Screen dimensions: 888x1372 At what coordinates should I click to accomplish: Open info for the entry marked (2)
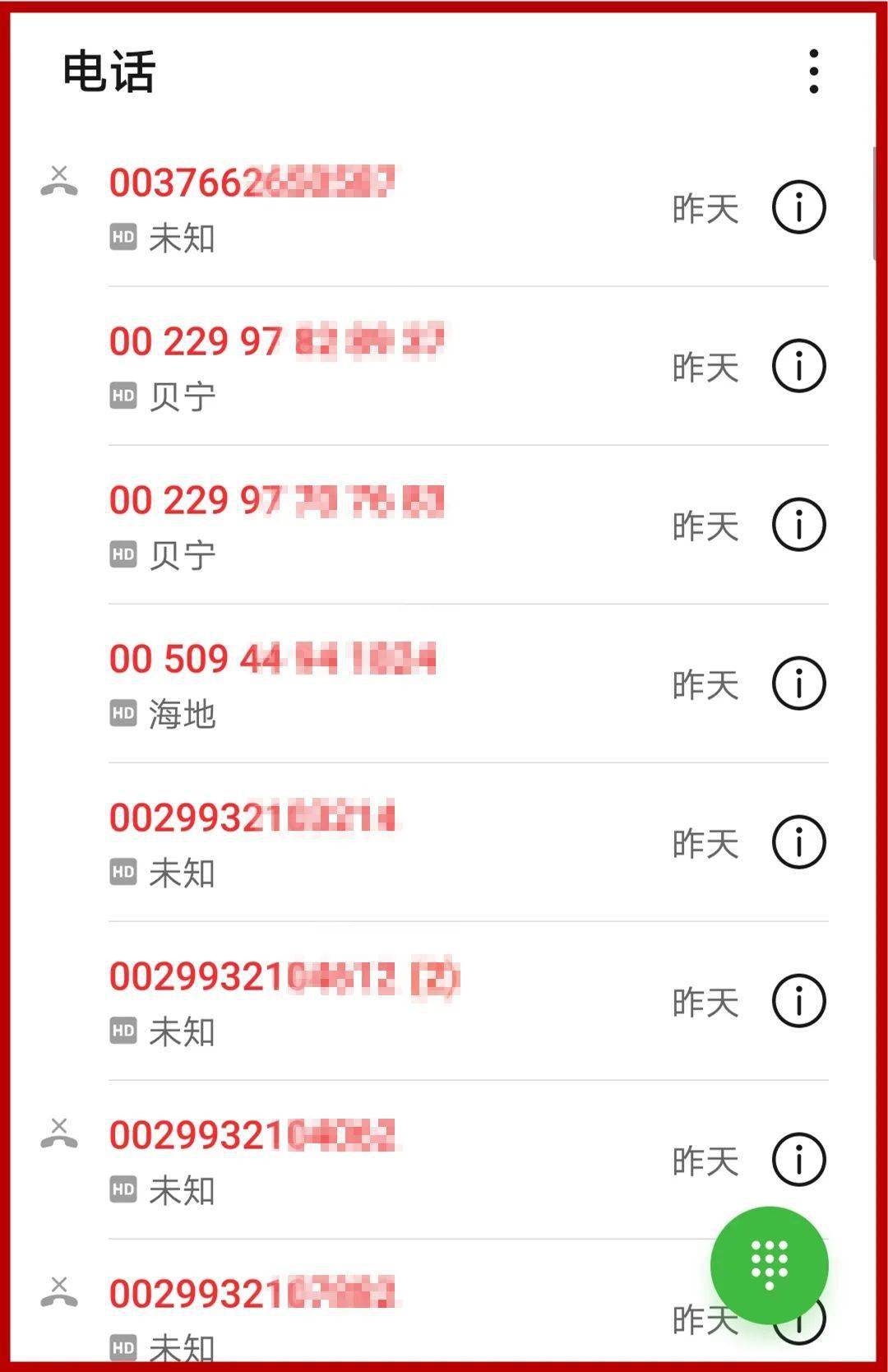(798, 1001)
